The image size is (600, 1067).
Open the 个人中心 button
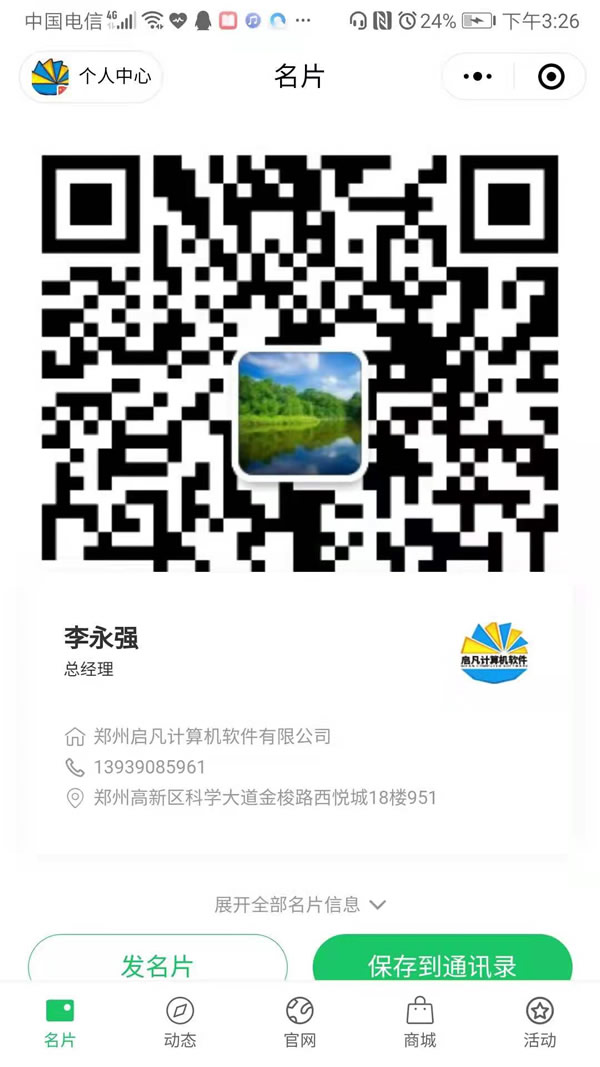91,77
